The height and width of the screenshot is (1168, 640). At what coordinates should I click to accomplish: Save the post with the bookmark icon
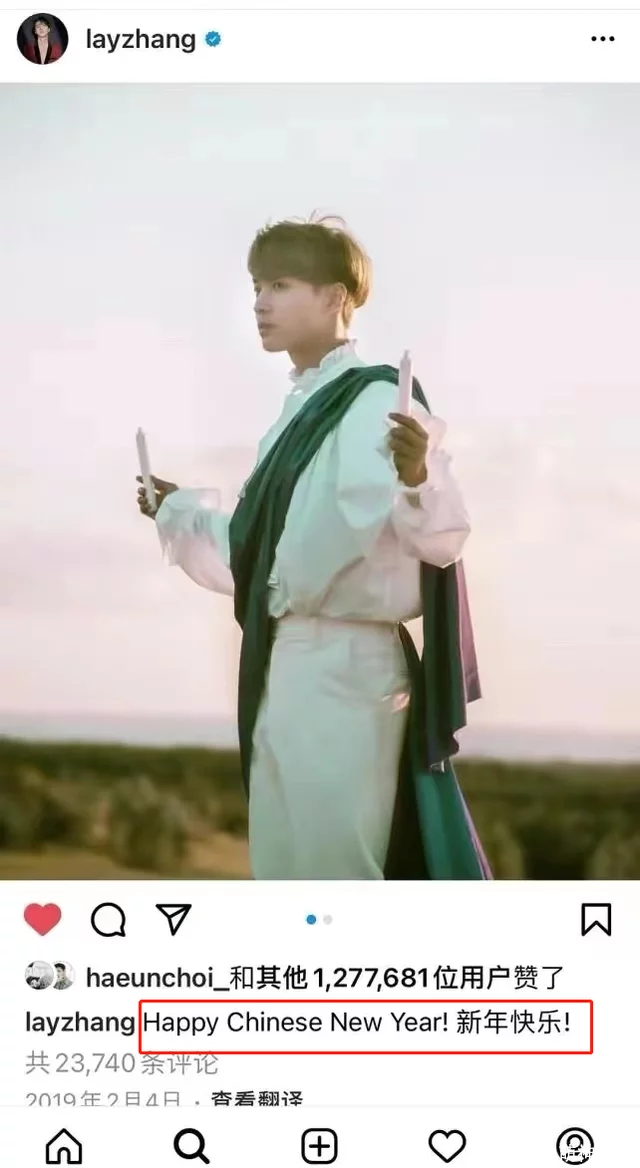click(x=596, y=919)
